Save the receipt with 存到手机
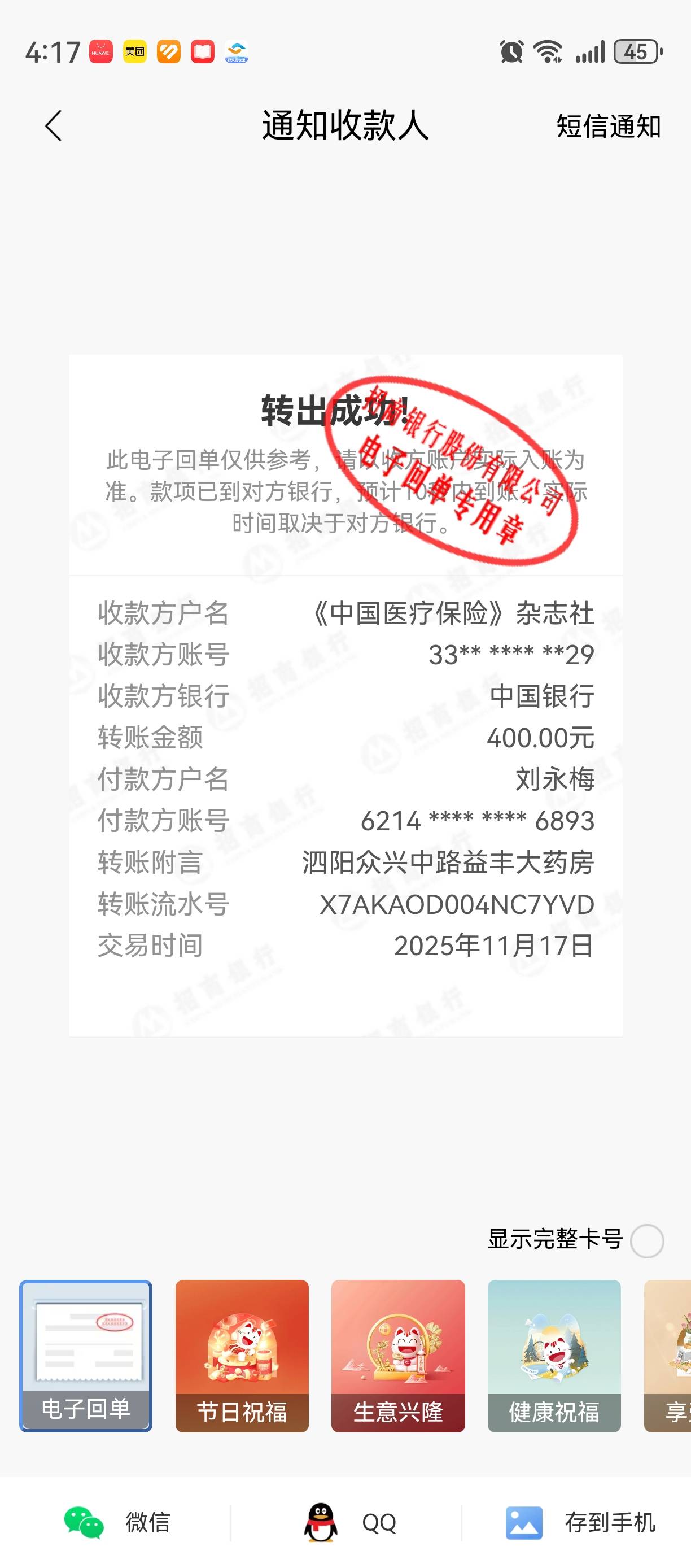 point(580,1522)
